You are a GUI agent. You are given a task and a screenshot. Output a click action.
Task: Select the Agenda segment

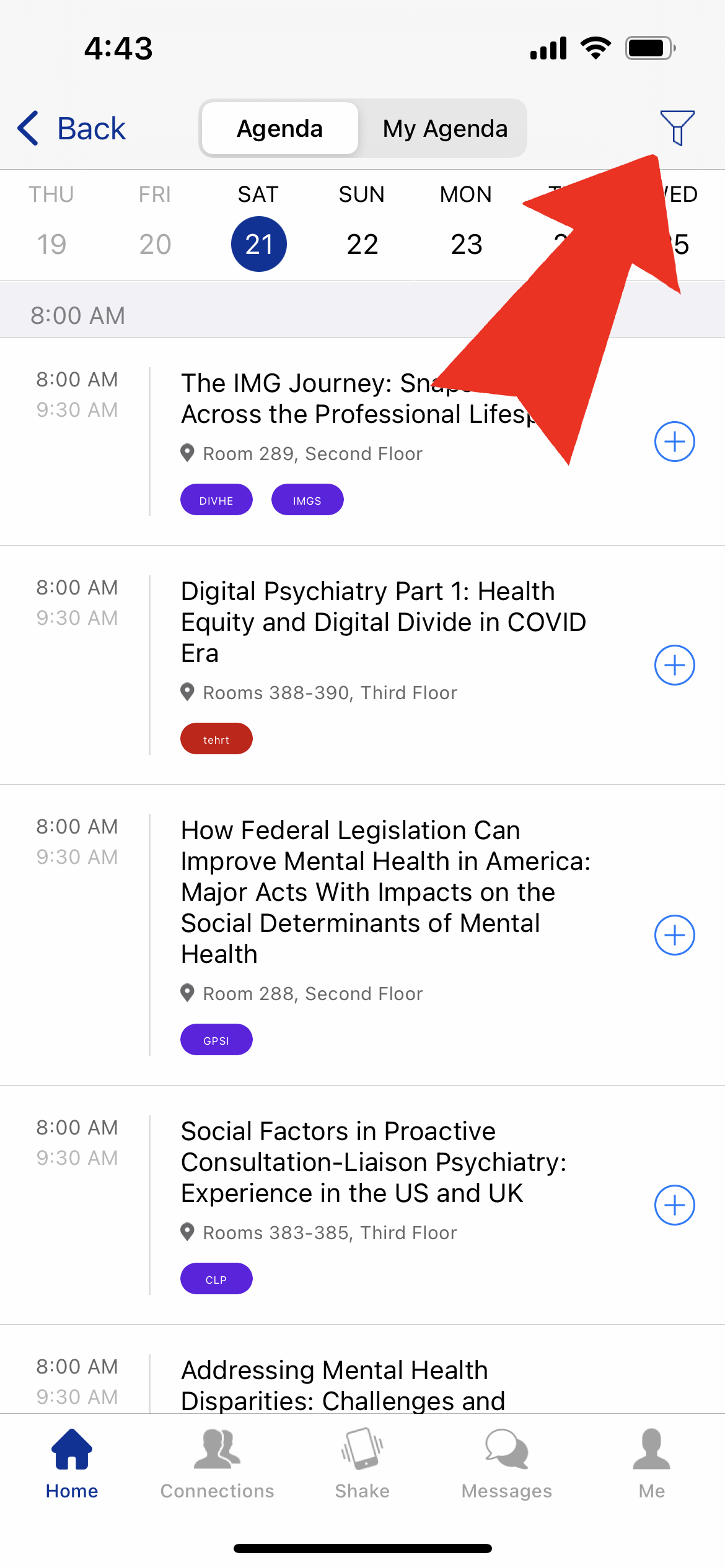click(280, 128)
